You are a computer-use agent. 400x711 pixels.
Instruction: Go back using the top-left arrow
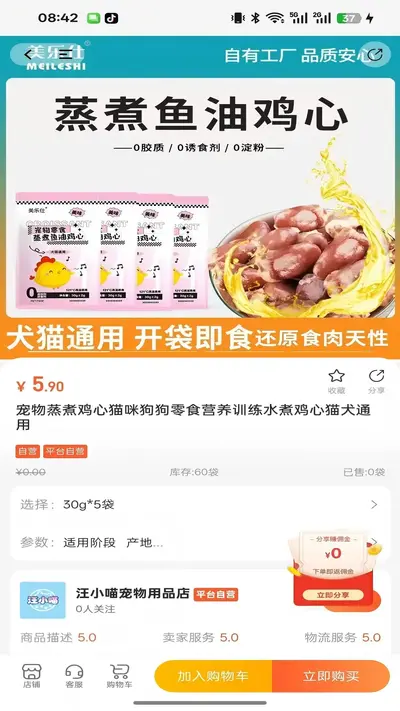(29, 55)
